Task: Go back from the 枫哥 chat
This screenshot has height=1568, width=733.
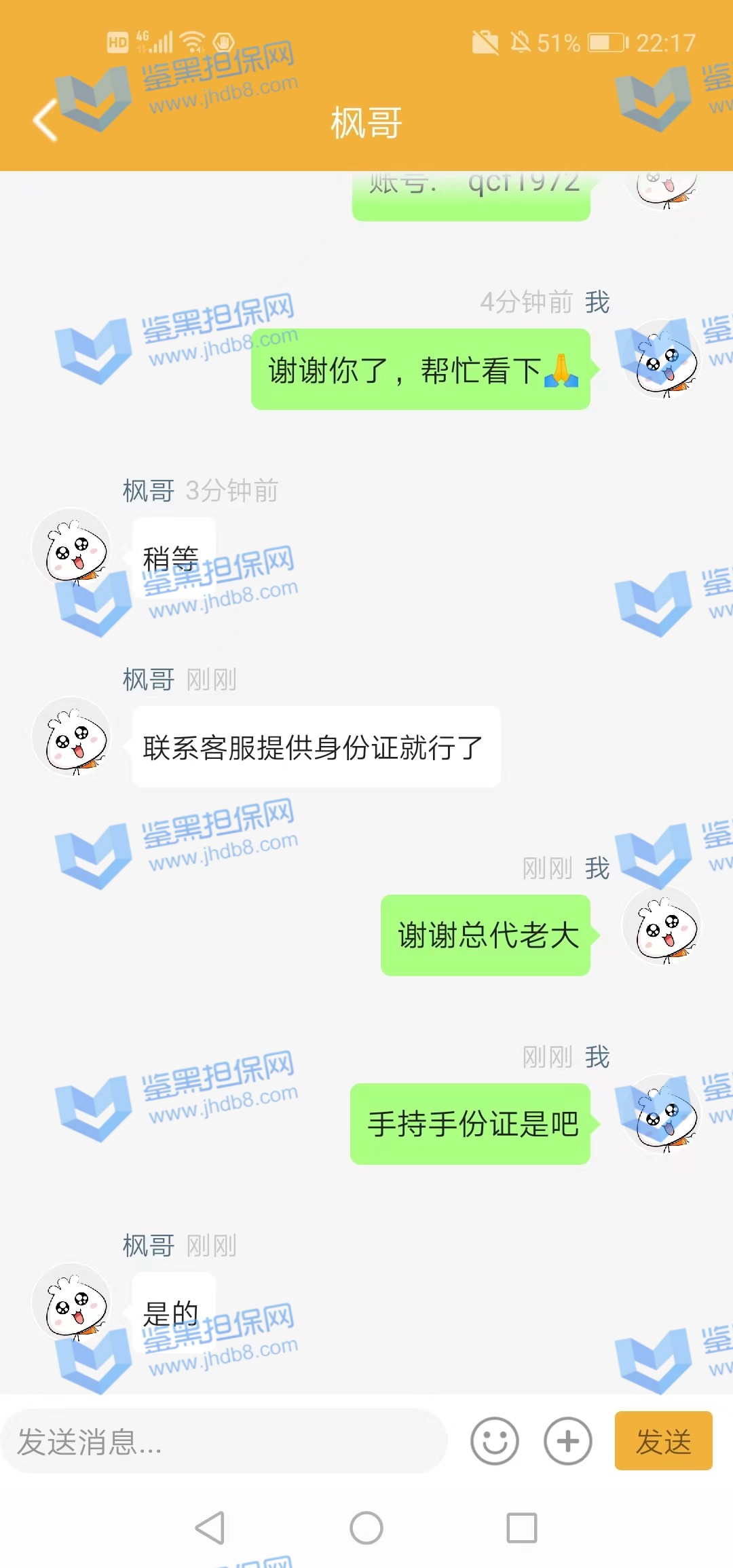Action: [x=45, y=121]
